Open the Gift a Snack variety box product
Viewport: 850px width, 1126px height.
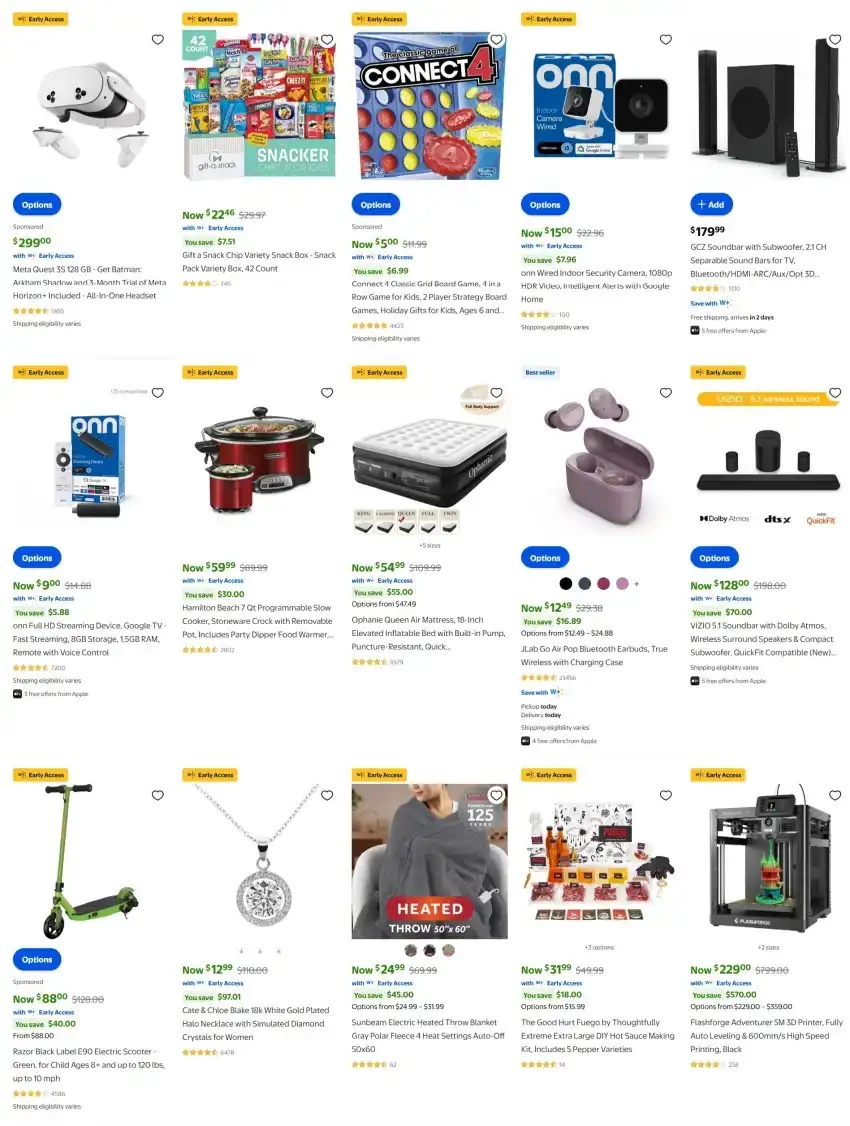click(x=259, y=261)
